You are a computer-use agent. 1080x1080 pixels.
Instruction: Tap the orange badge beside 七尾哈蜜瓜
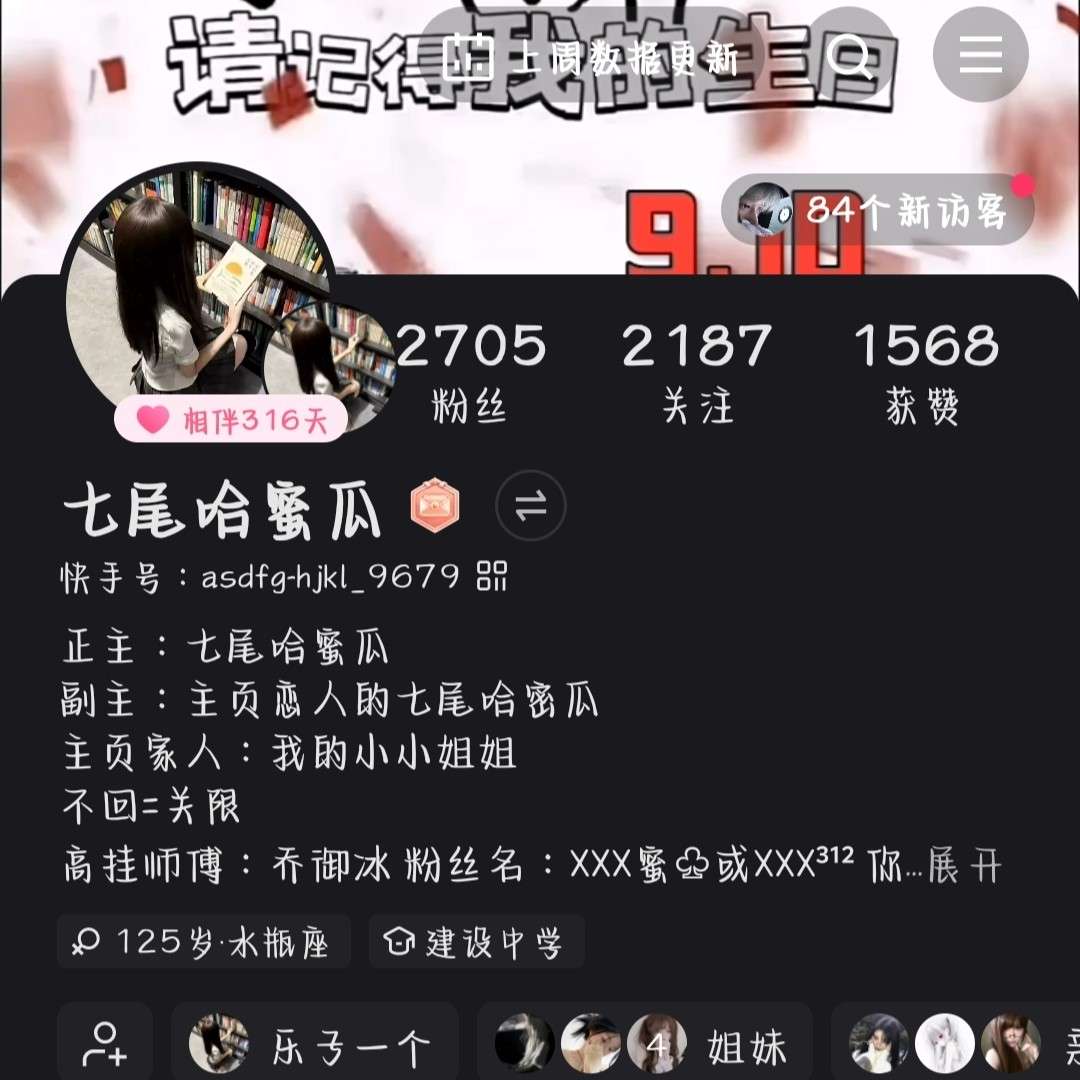(435, 506)
